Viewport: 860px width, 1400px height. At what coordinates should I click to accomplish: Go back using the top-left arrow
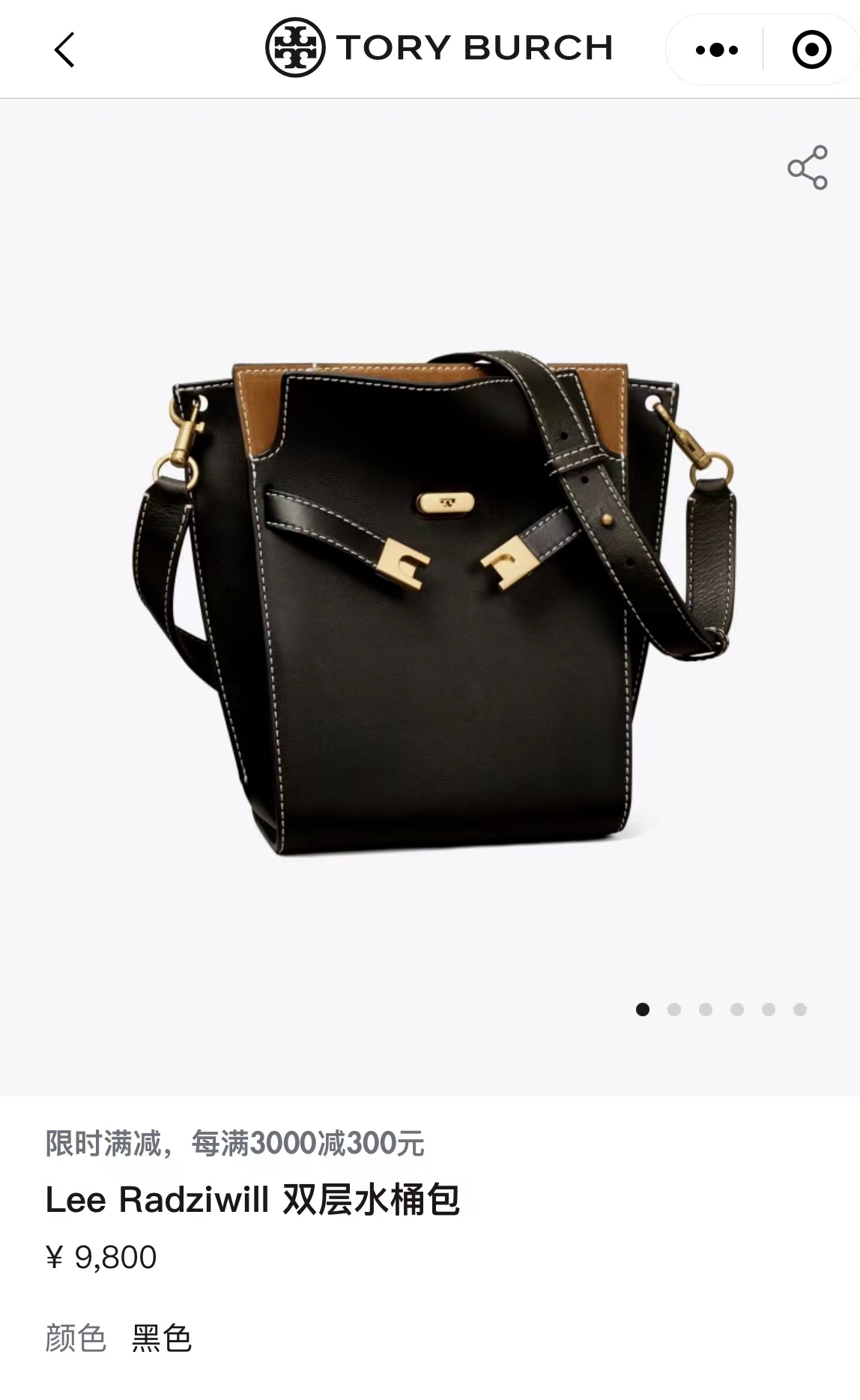[x=64, y=49]
